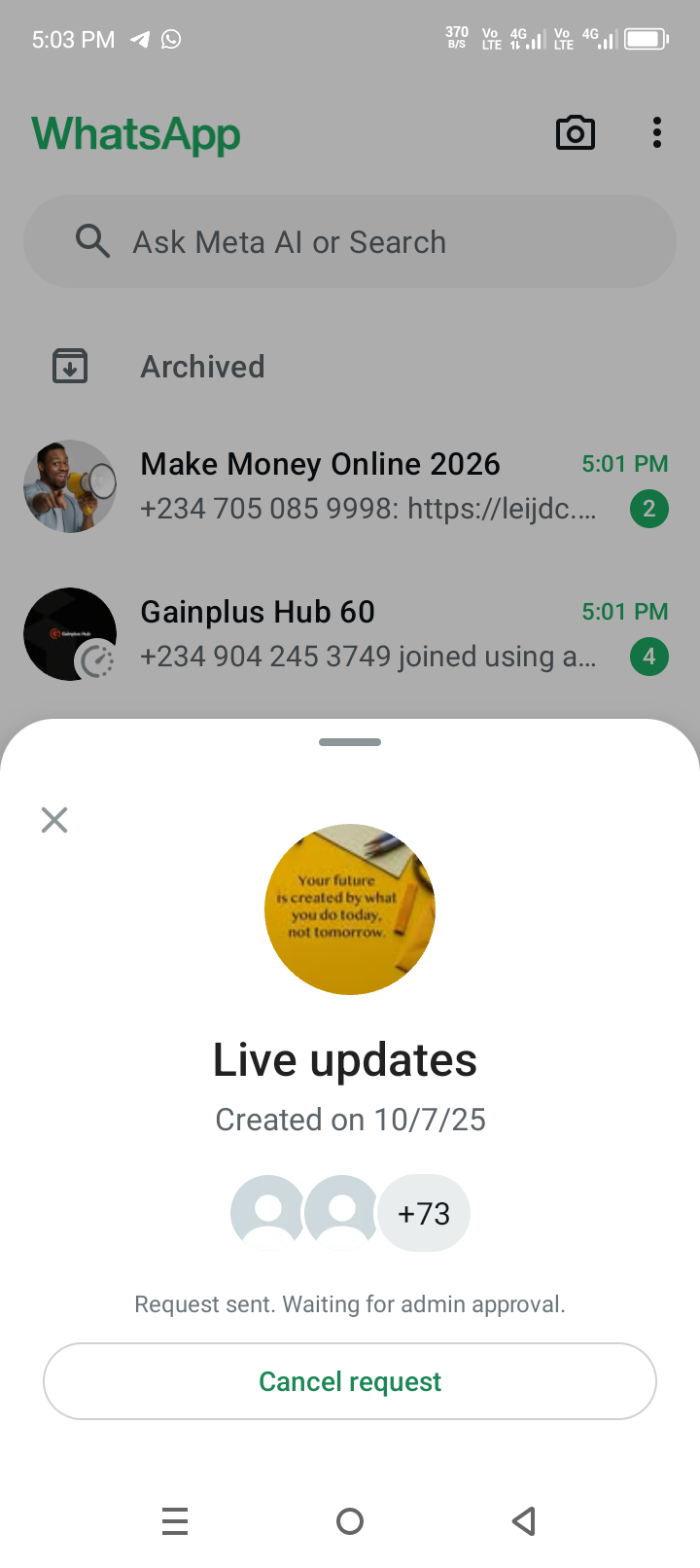Open the three-dot overflow menu
700x1568 pixels.
tap(657, 133)
